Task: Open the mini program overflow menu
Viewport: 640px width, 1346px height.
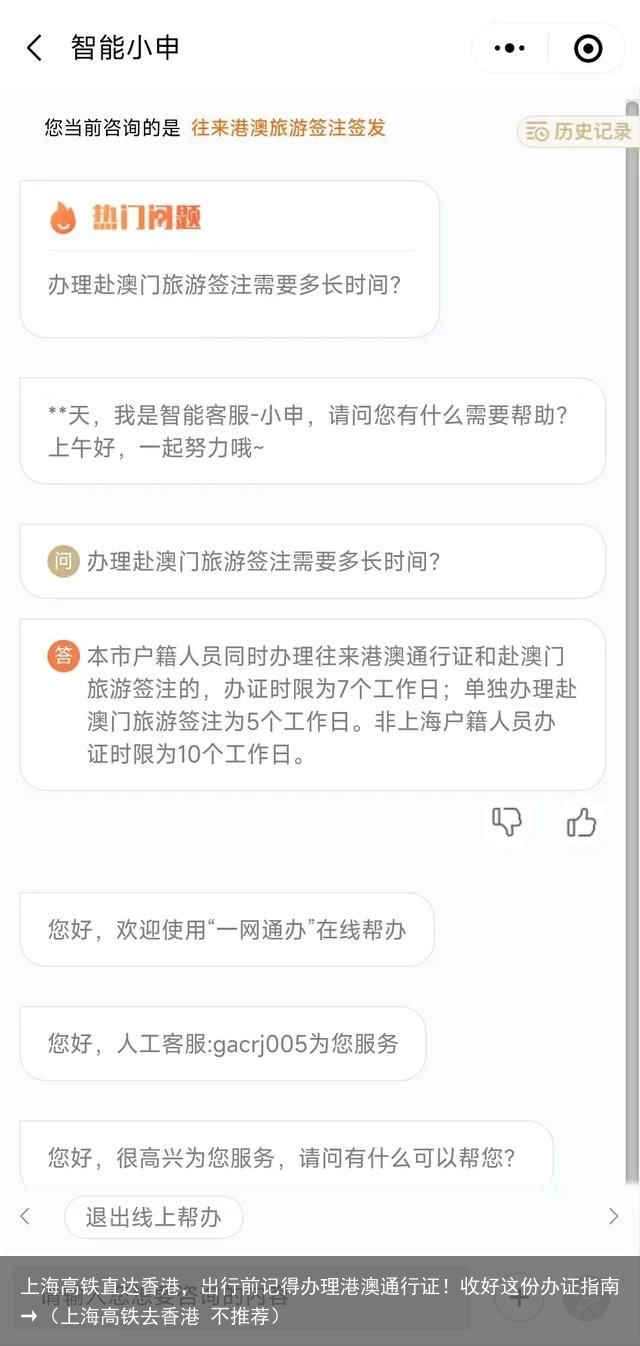Action: [x=510, y=48]
